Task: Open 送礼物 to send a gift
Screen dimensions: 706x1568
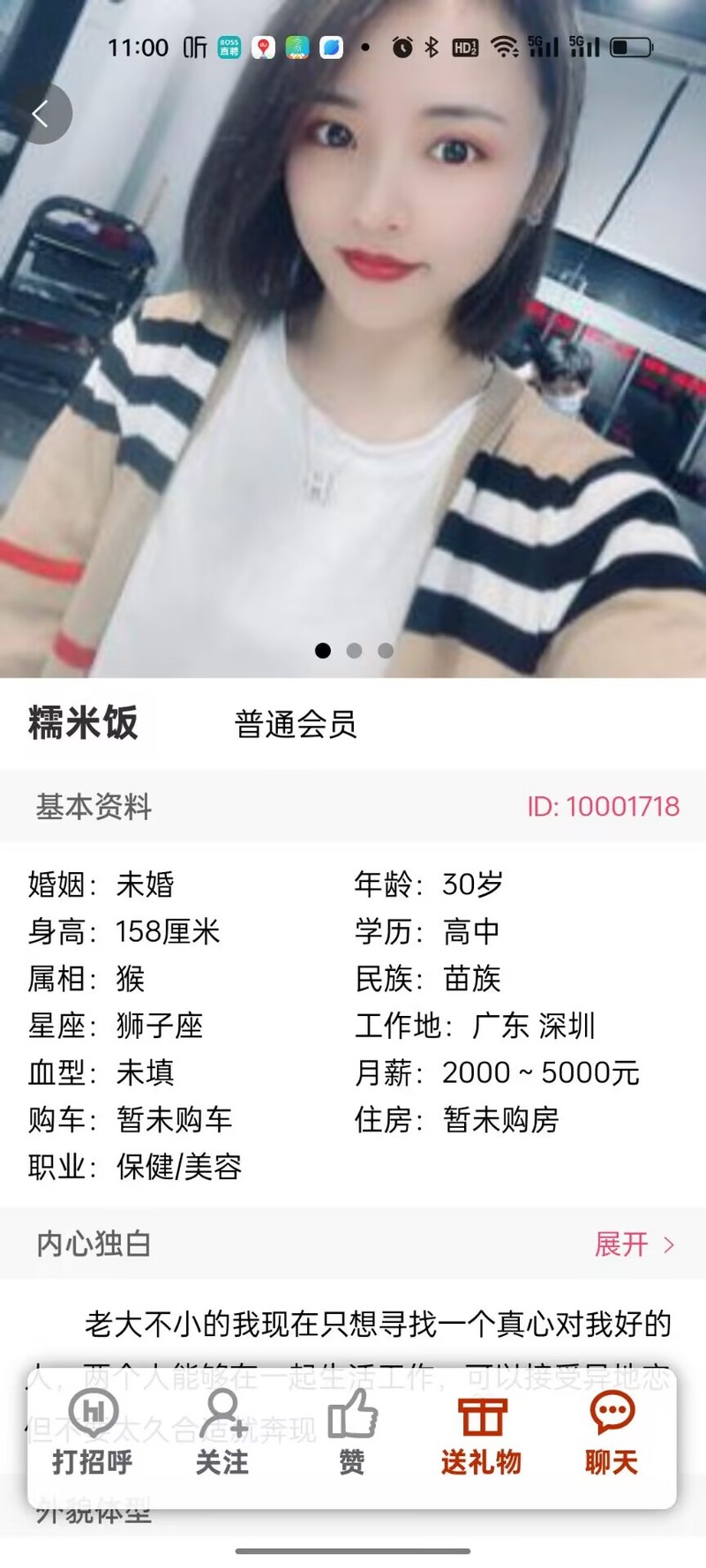Action: tap(481, 1434)
